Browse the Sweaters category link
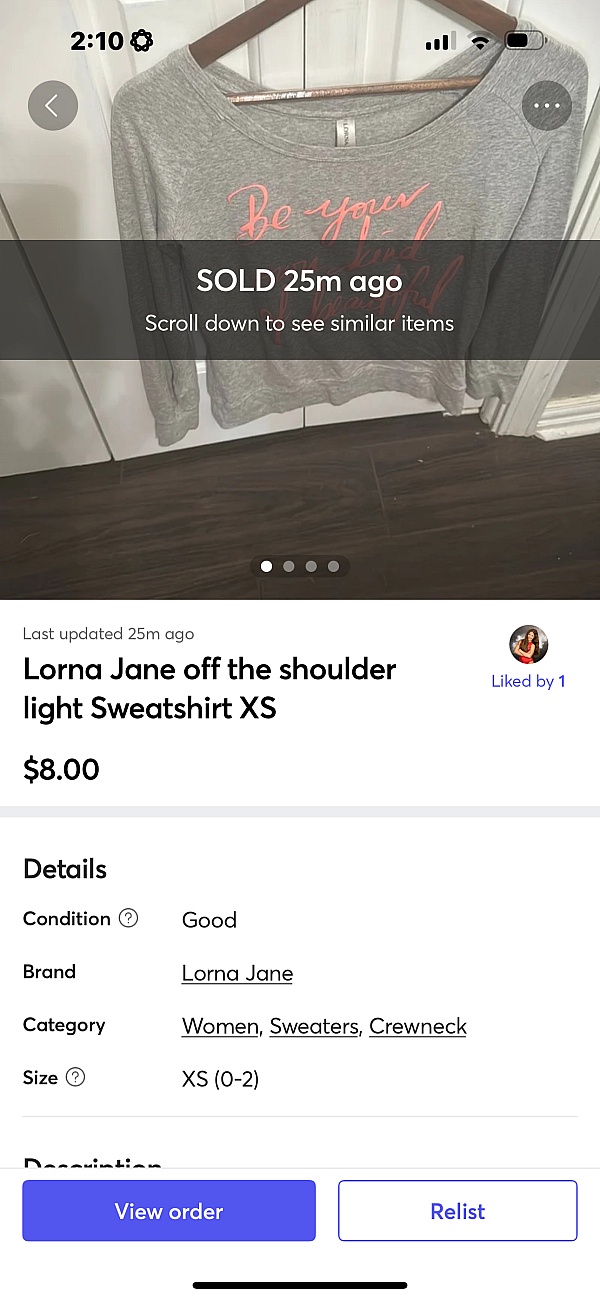Viewport: 600px width, 1300px height. pyautogui.click(x=314, y=1026)
